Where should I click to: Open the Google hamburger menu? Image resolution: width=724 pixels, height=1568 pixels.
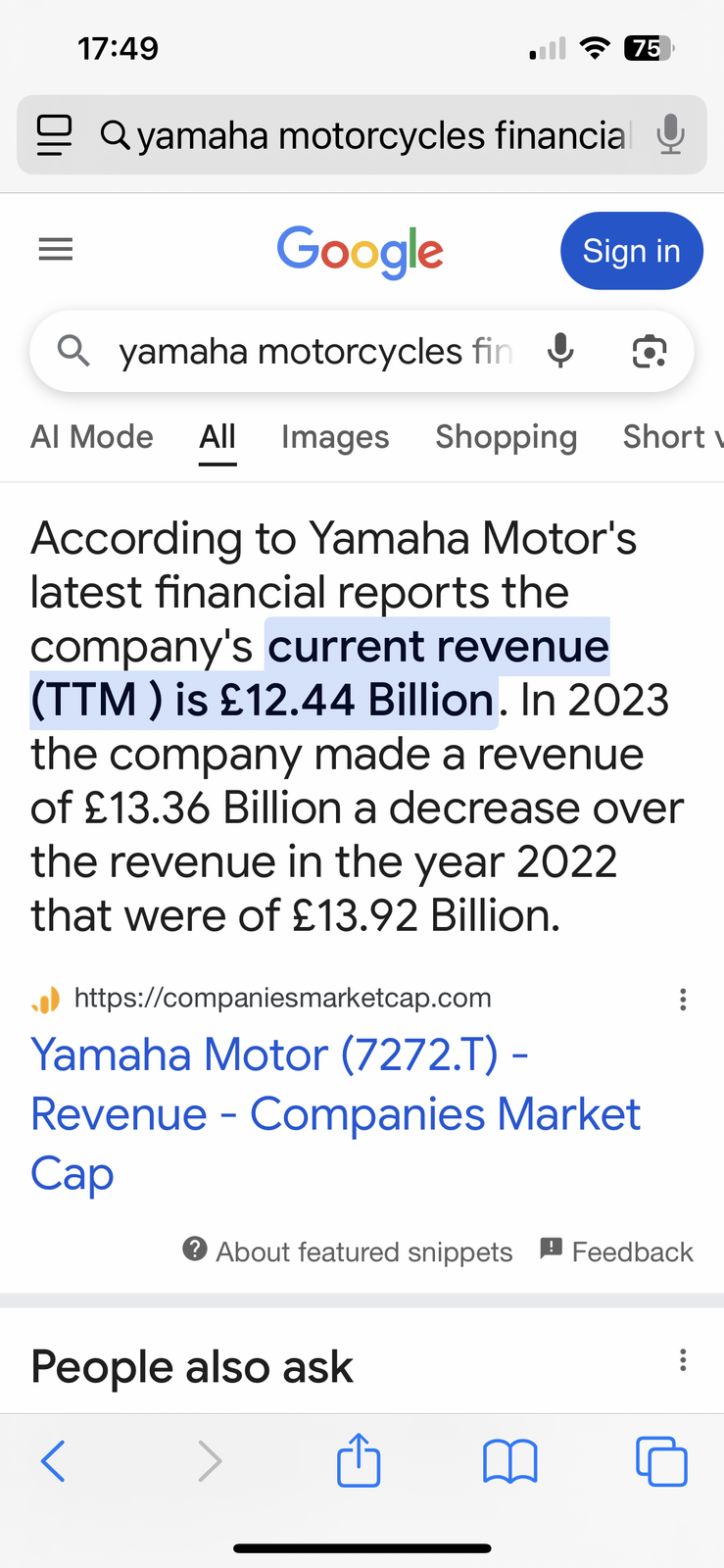56,250
